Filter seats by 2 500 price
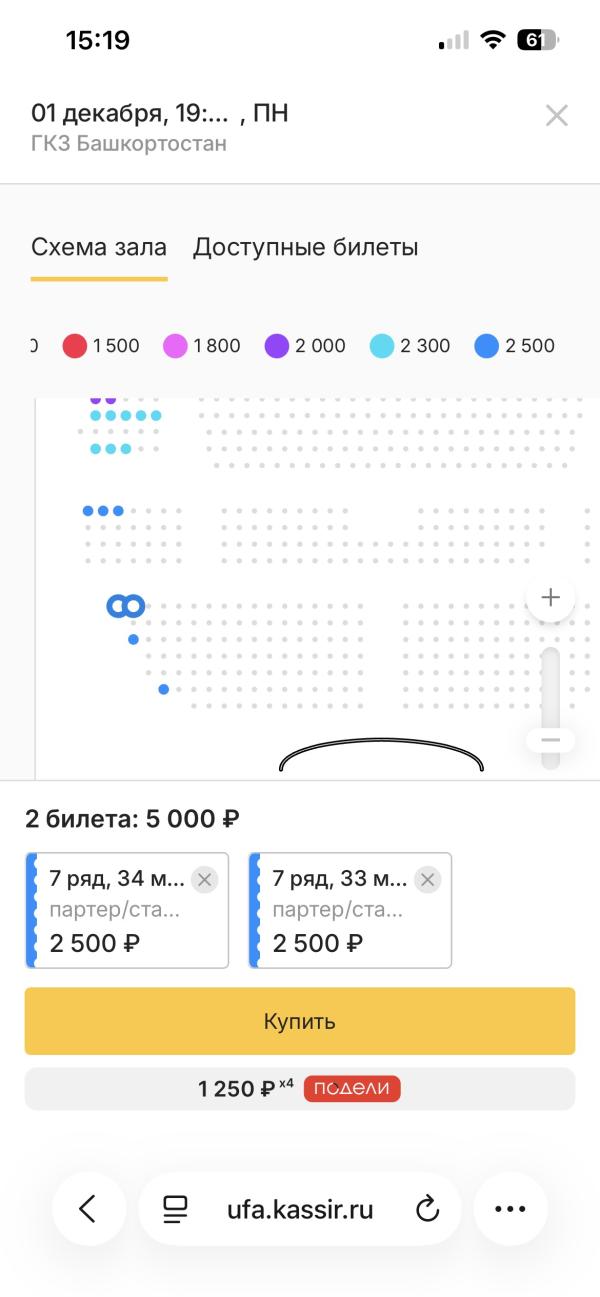600x1297 pixels. point(514,346)
